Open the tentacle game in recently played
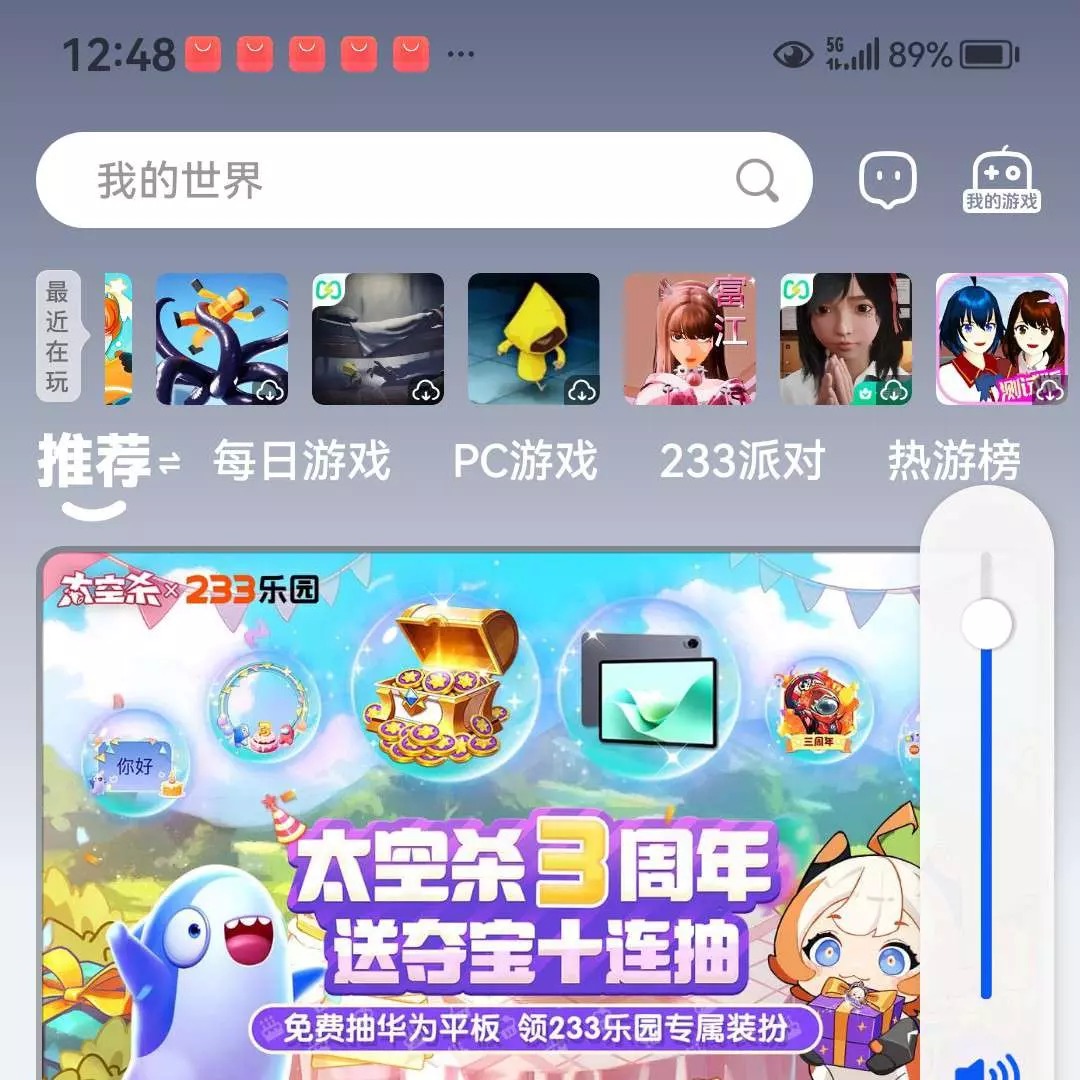1080x1080 pixels. click(x=221, y=339)
